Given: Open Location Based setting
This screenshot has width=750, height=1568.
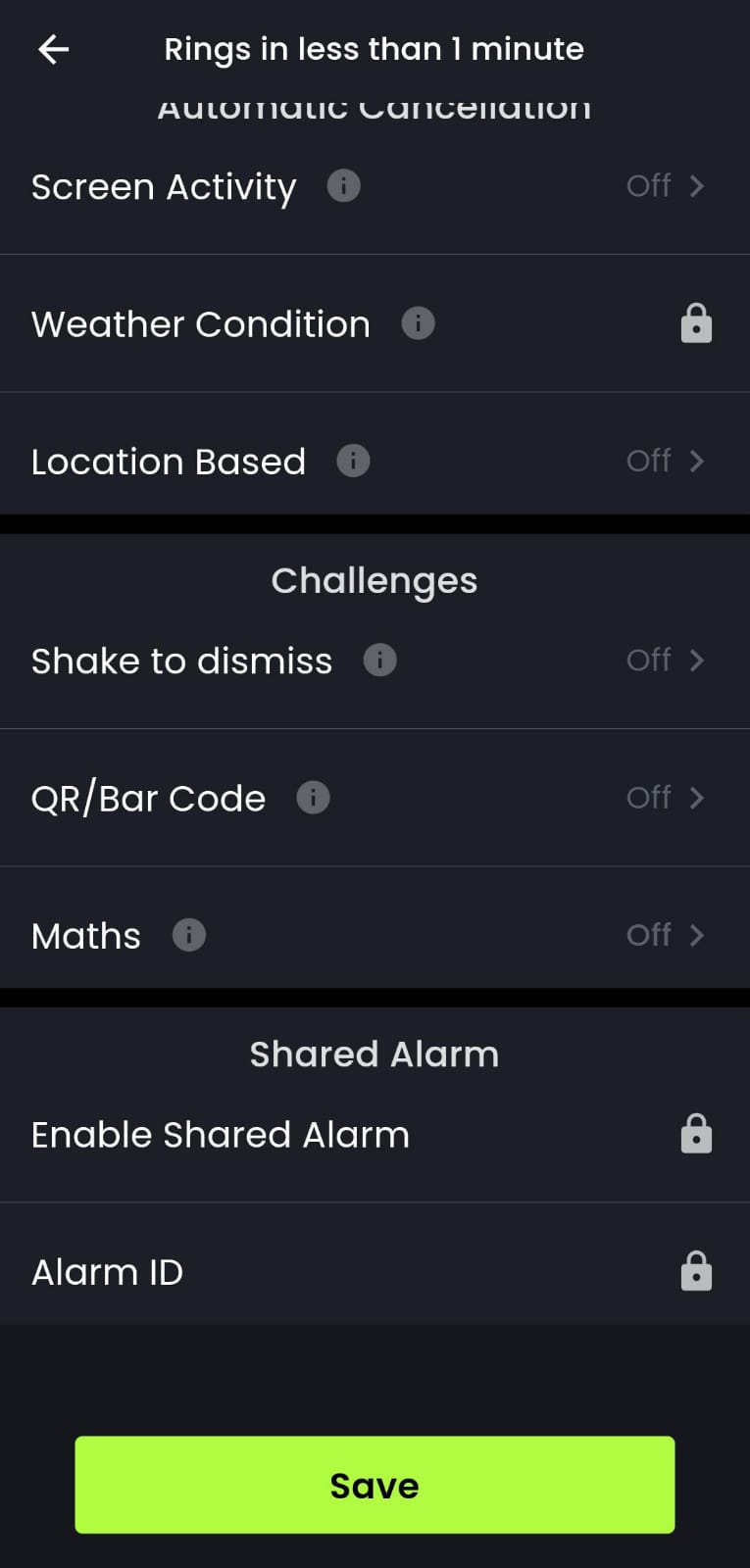Looking at the screenshot, I should (665, 461).
